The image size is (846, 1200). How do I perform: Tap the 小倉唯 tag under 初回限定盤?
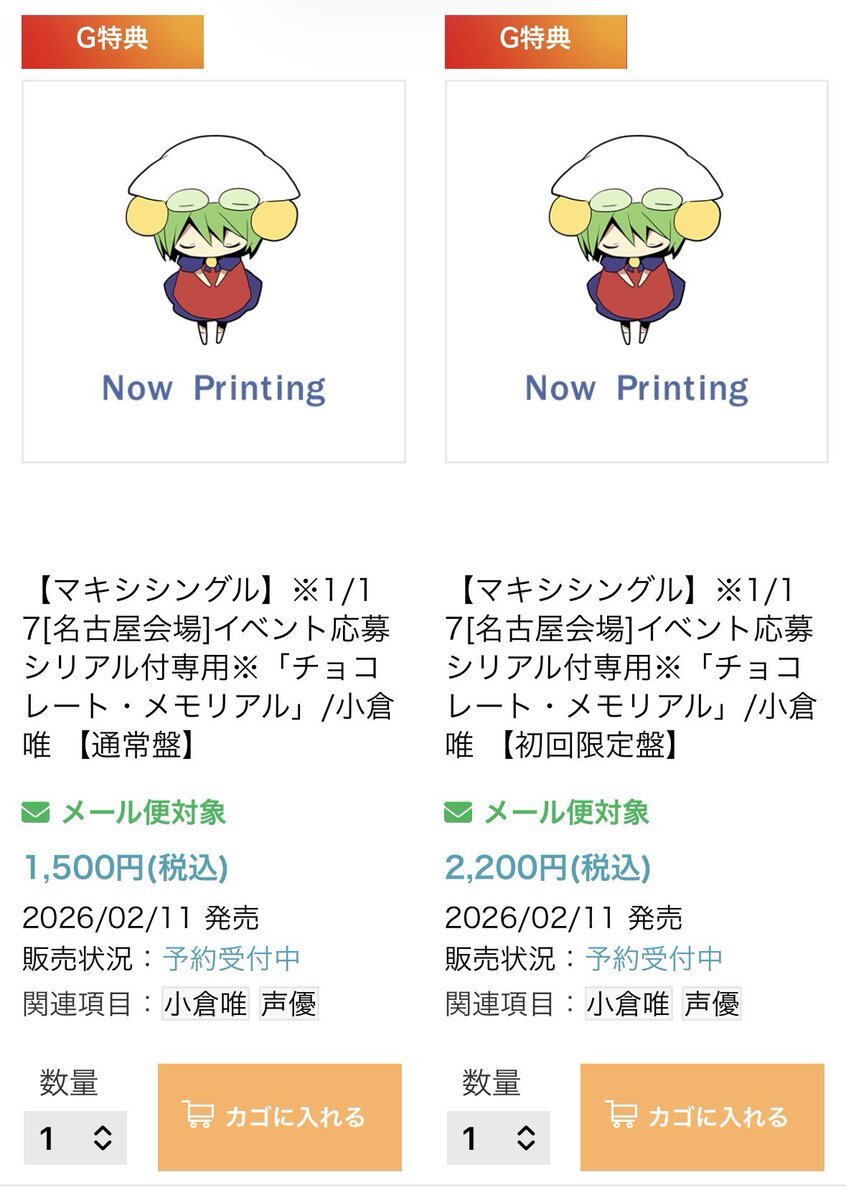point(629,1003)
